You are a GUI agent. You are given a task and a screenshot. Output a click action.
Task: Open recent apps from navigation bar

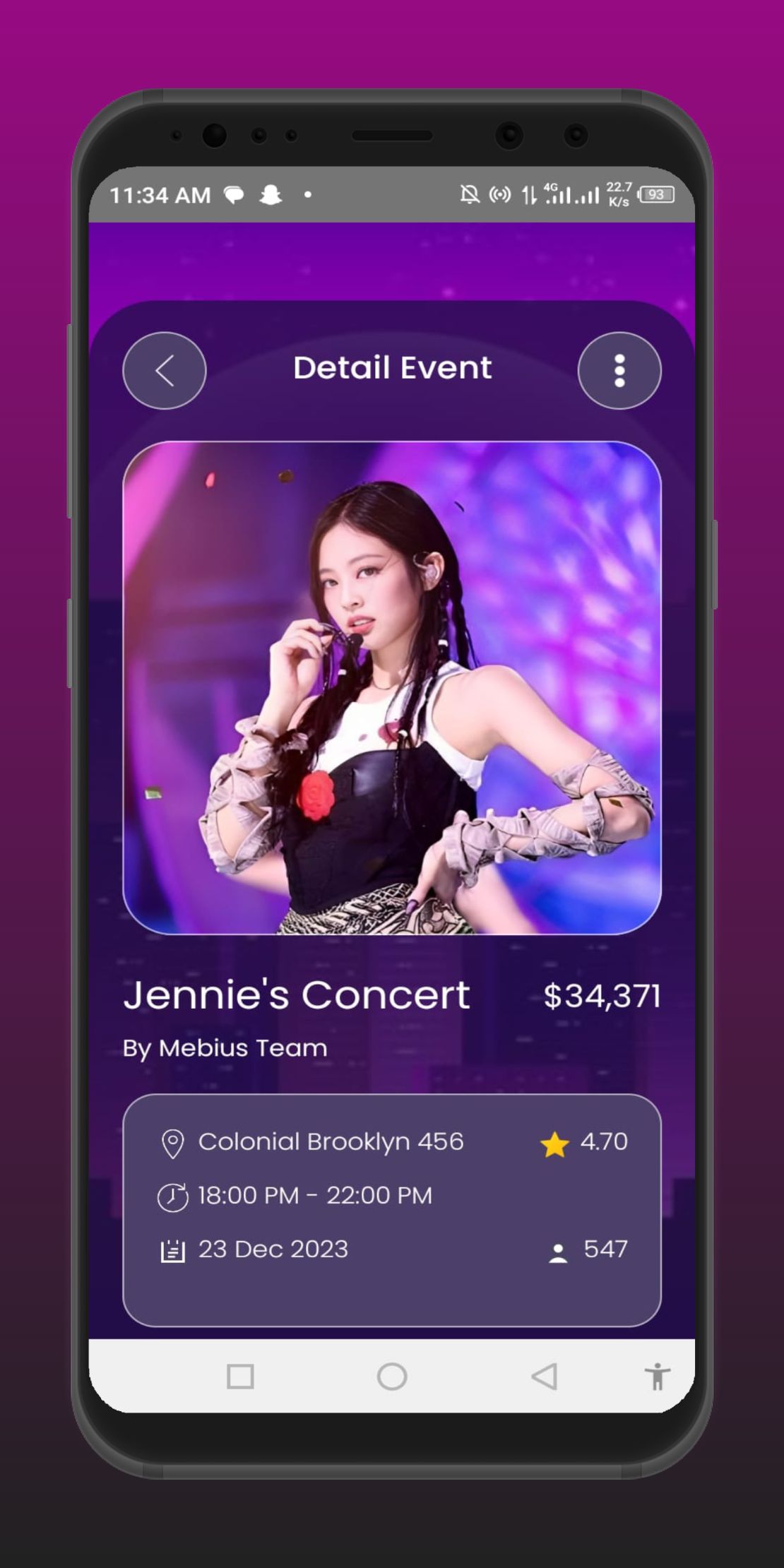[240, 1376]
